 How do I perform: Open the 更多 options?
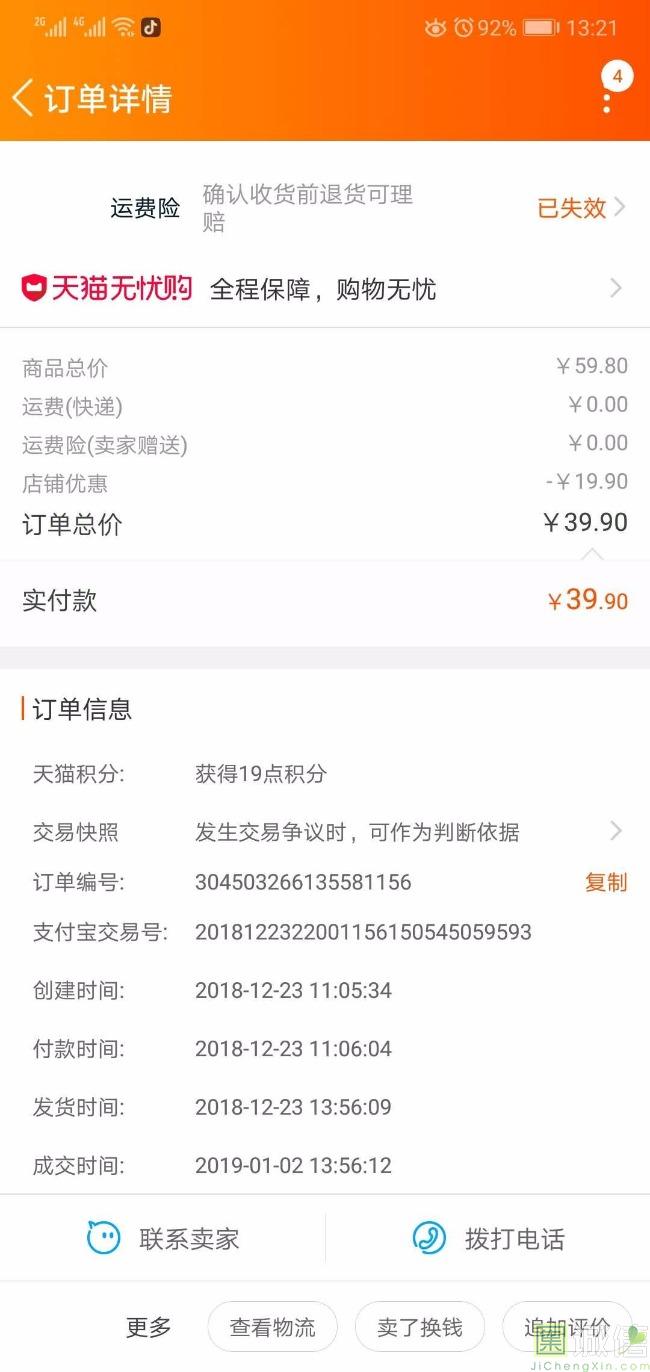tap(149, 1327)
